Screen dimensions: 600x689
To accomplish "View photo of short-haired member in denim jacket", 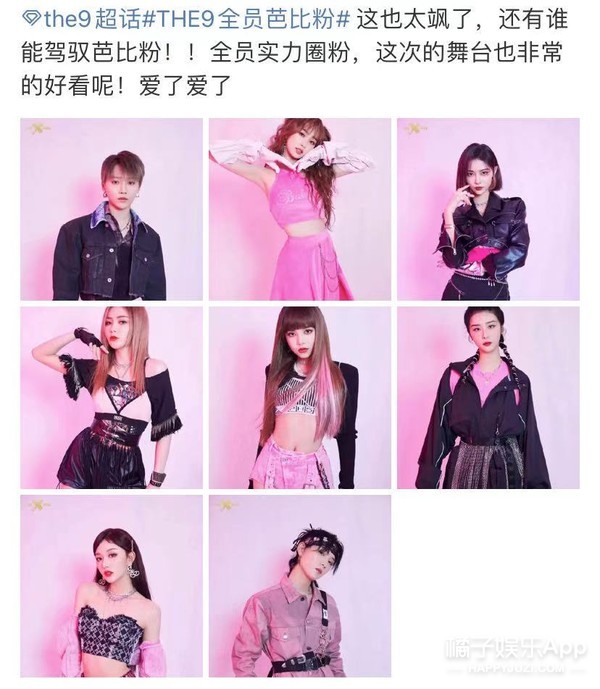I will click(111, 209).
